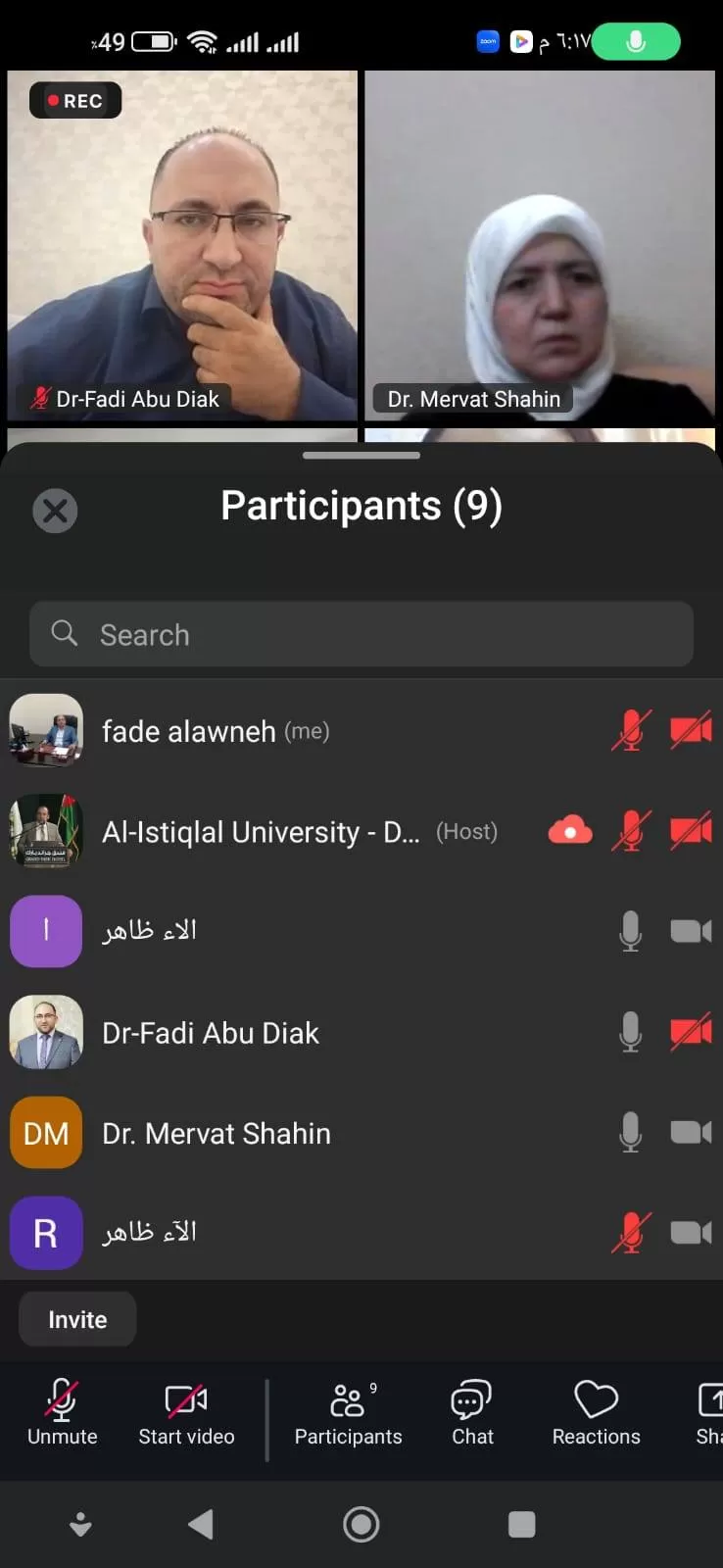This screenshot has width=723, height=1568.
Task: Go back using the system back button
Action: click(x=201, y=1524)
